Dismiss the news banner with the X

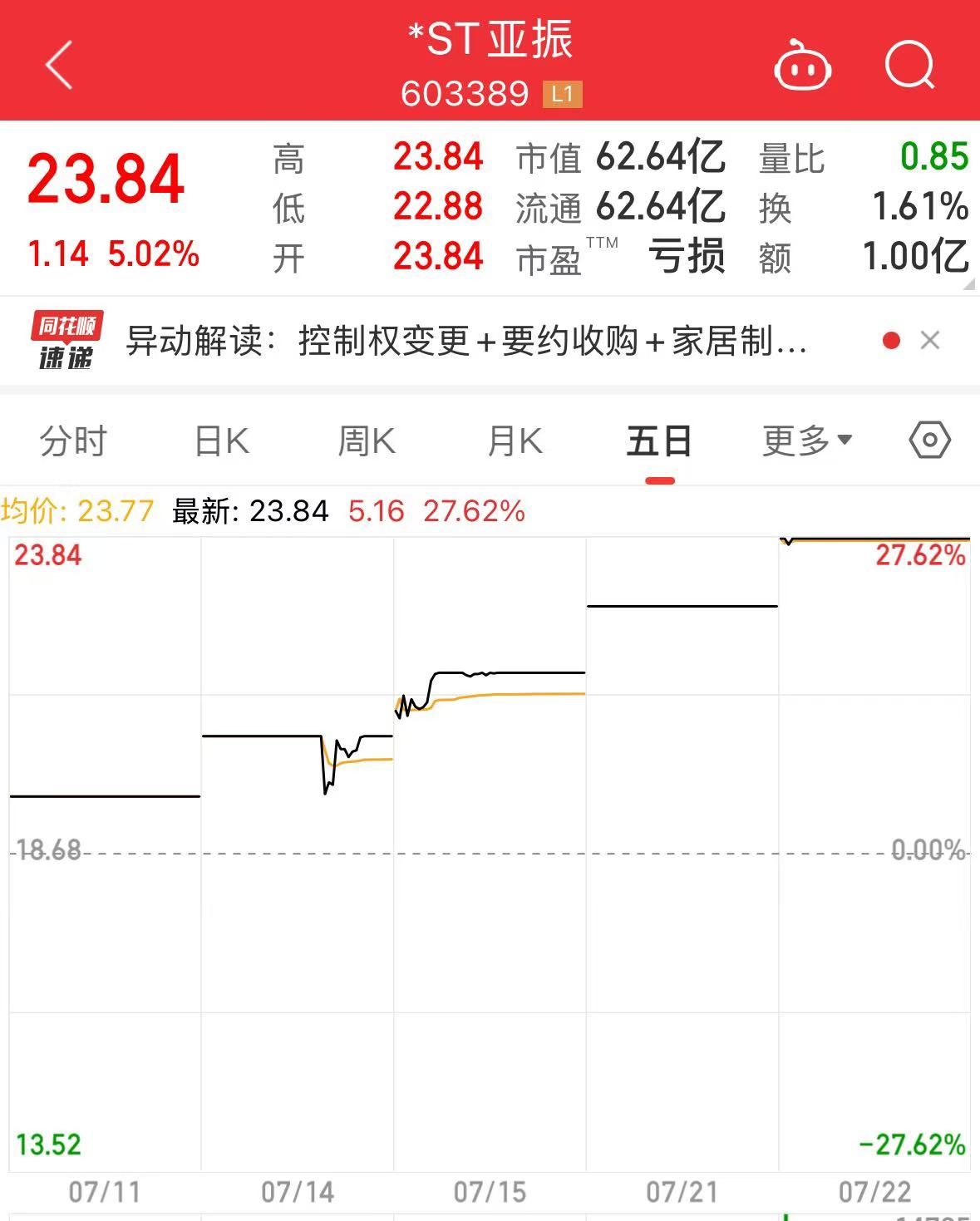(x=930, y=341)
